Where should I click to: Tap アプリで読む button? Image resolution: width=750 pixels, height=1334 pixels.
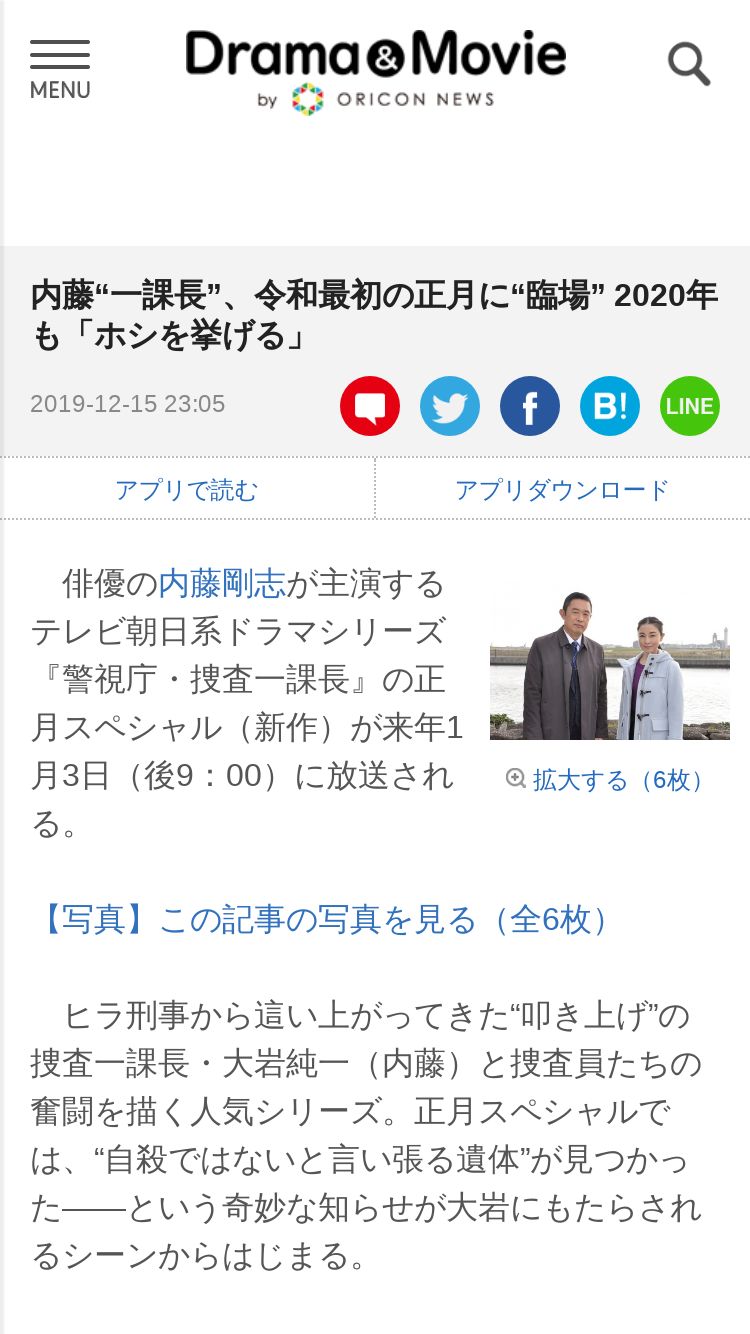point(187,489)
